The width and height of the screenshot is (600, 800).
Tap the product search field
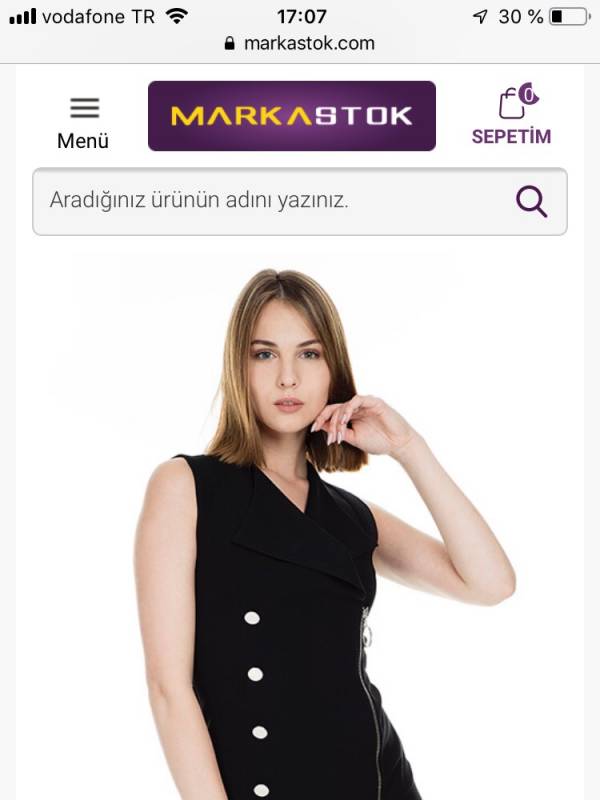click(x=270, y=201)
